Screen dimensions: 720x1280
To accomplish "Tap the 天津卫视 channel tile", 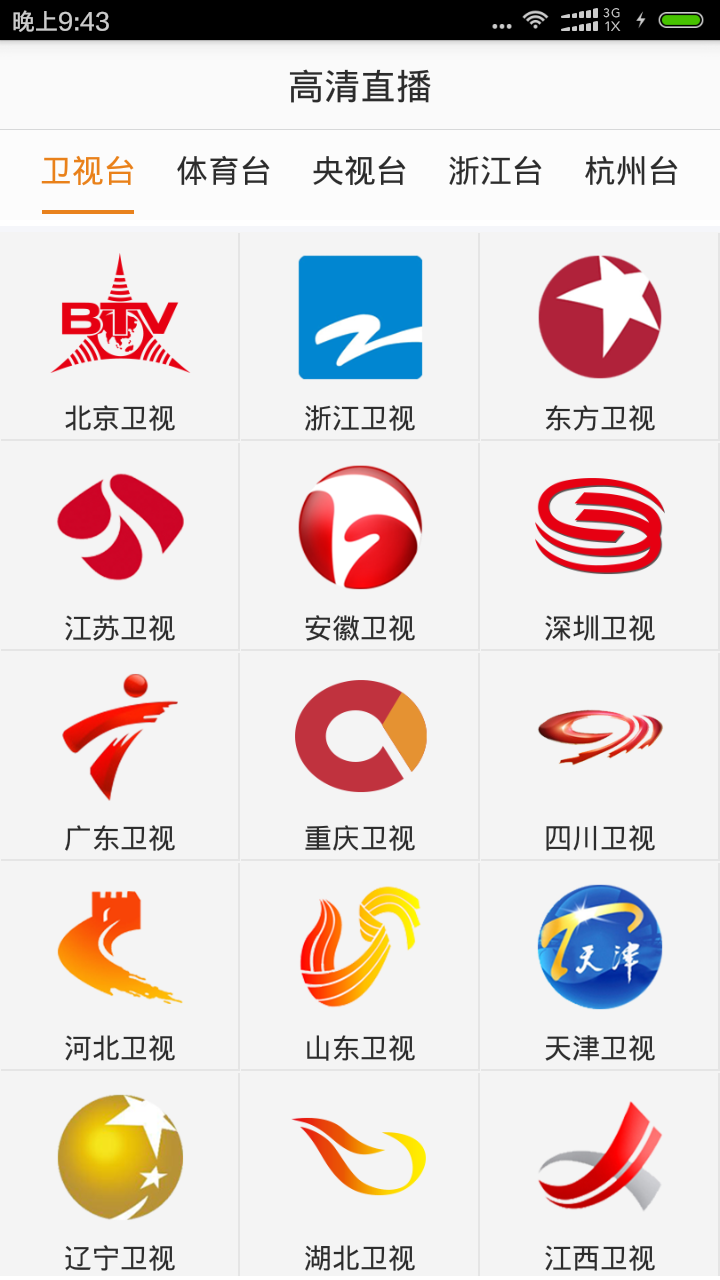I will pyautogui.click(x=600, y=967).
